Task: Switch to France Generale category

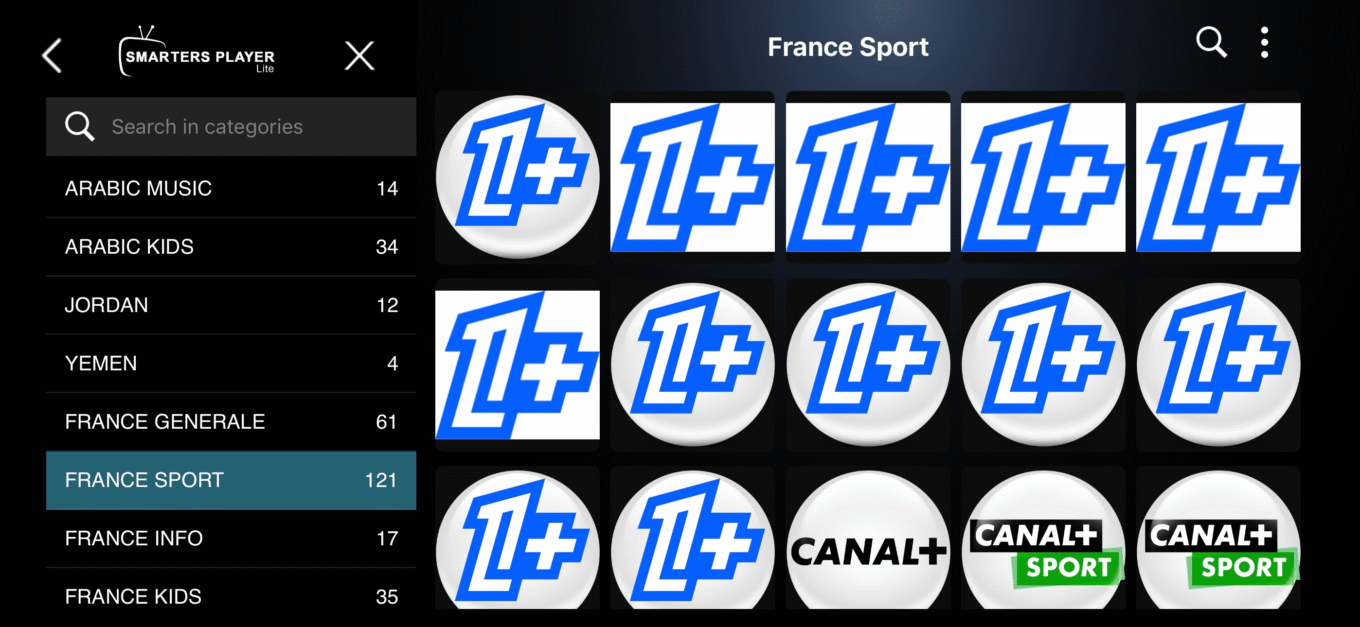Action: click(231, 422)
